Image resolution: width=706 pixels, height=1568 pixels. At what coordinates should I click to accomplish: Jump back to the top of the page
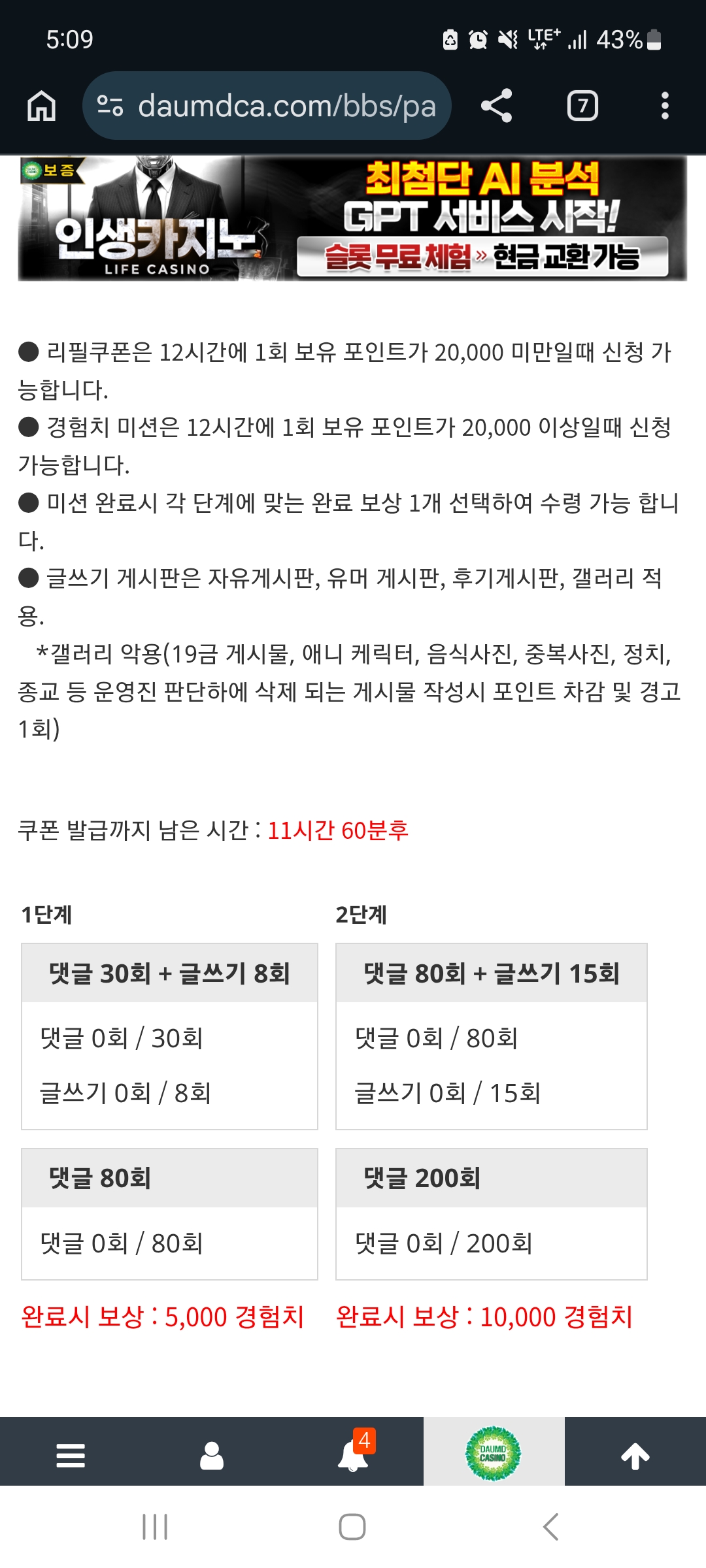click(635, 1456)
